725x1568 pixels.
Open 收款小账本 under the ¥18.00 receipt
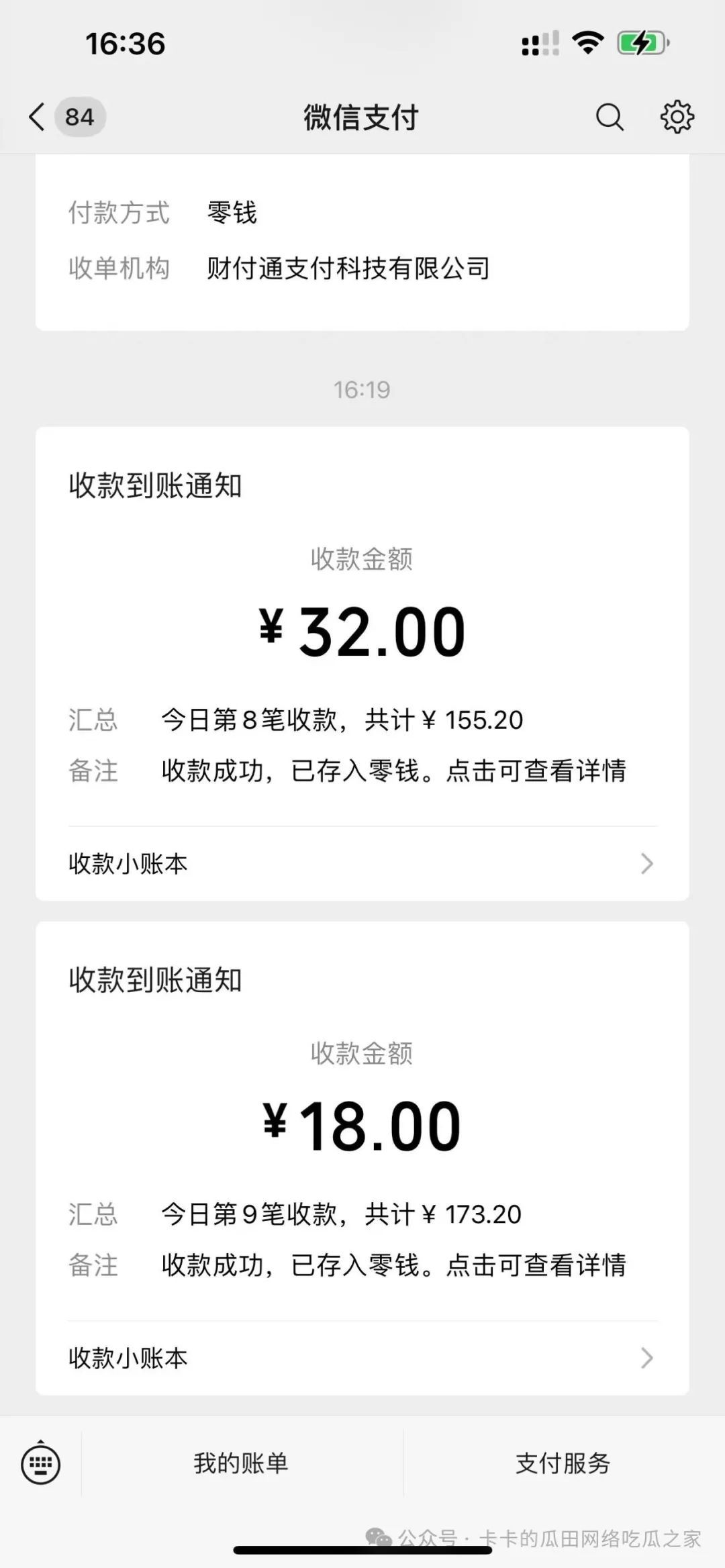362,1358
